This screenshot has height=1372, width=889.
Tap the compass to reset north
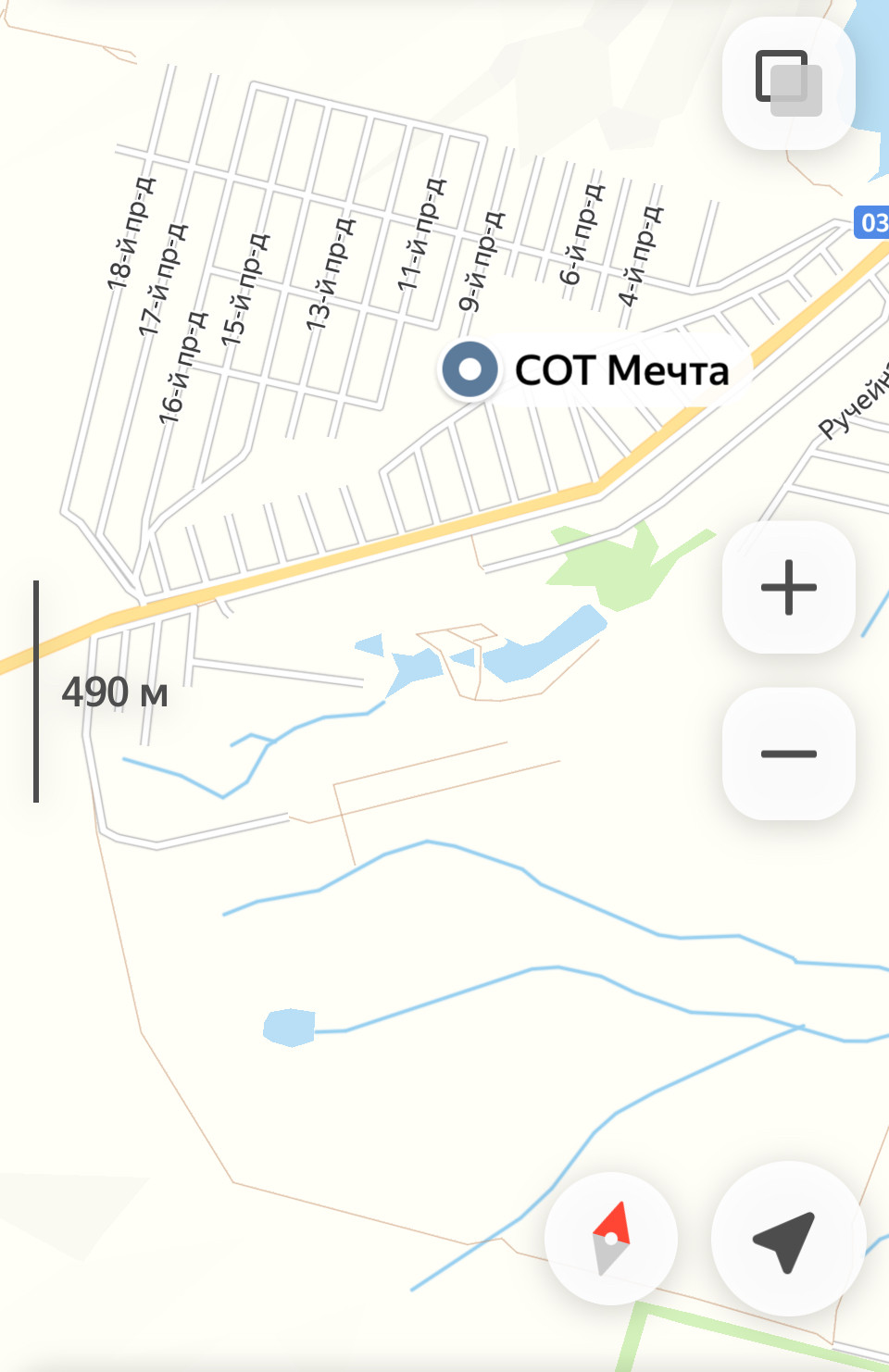click(611, 1238)
